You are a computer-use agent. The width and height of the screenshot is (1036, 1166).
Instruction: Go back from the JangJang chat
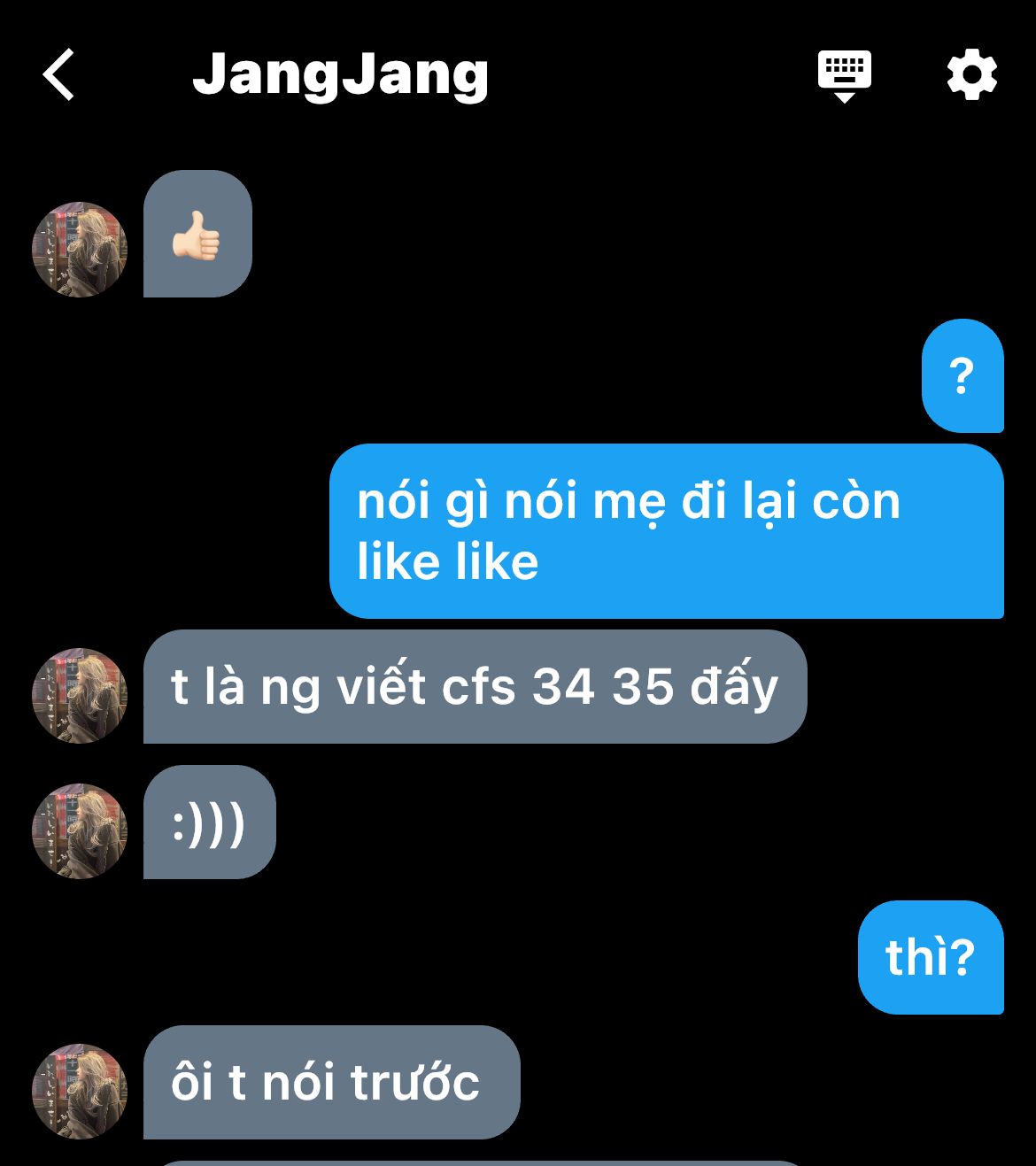tap(58, 75)
